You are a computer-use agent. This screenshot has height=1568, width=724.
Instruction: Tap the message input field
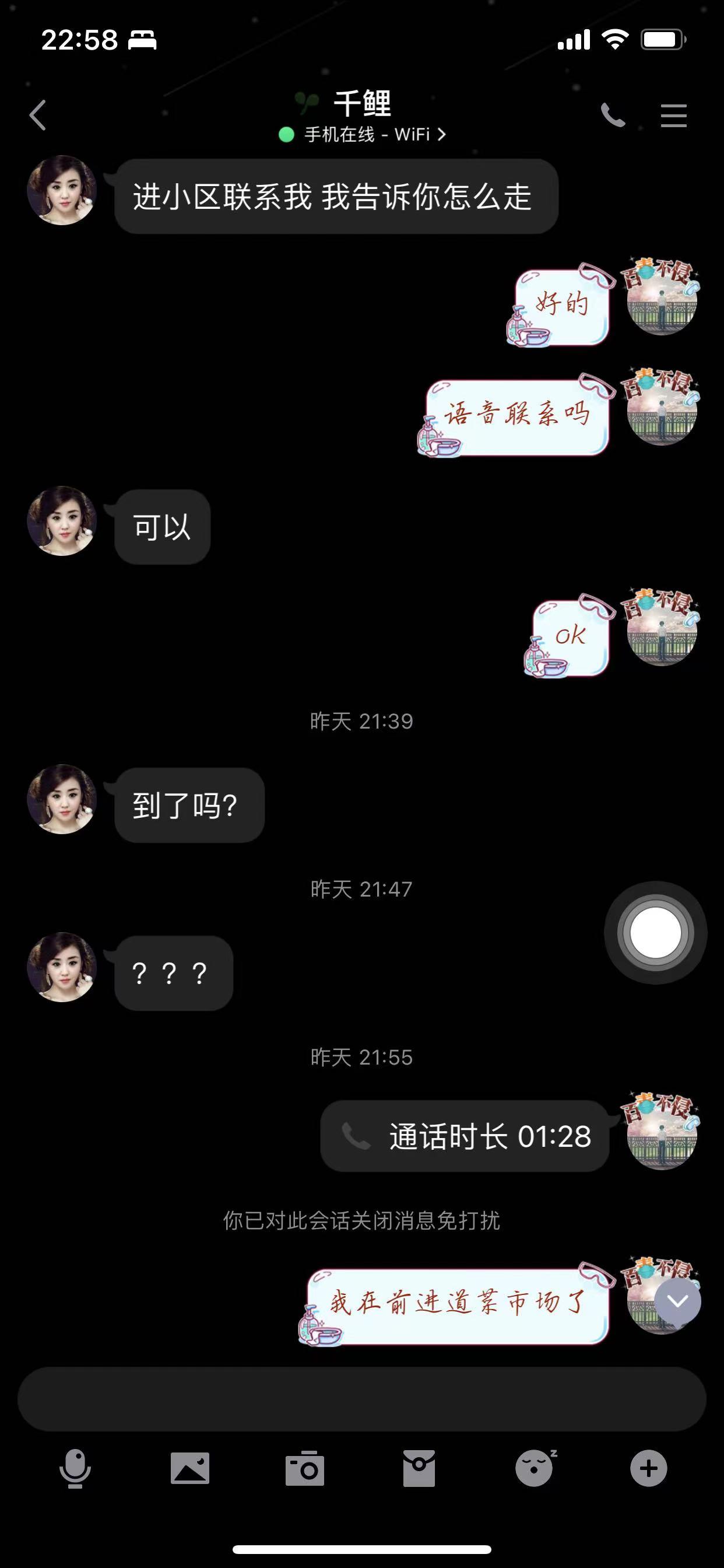pos(361,1399)
